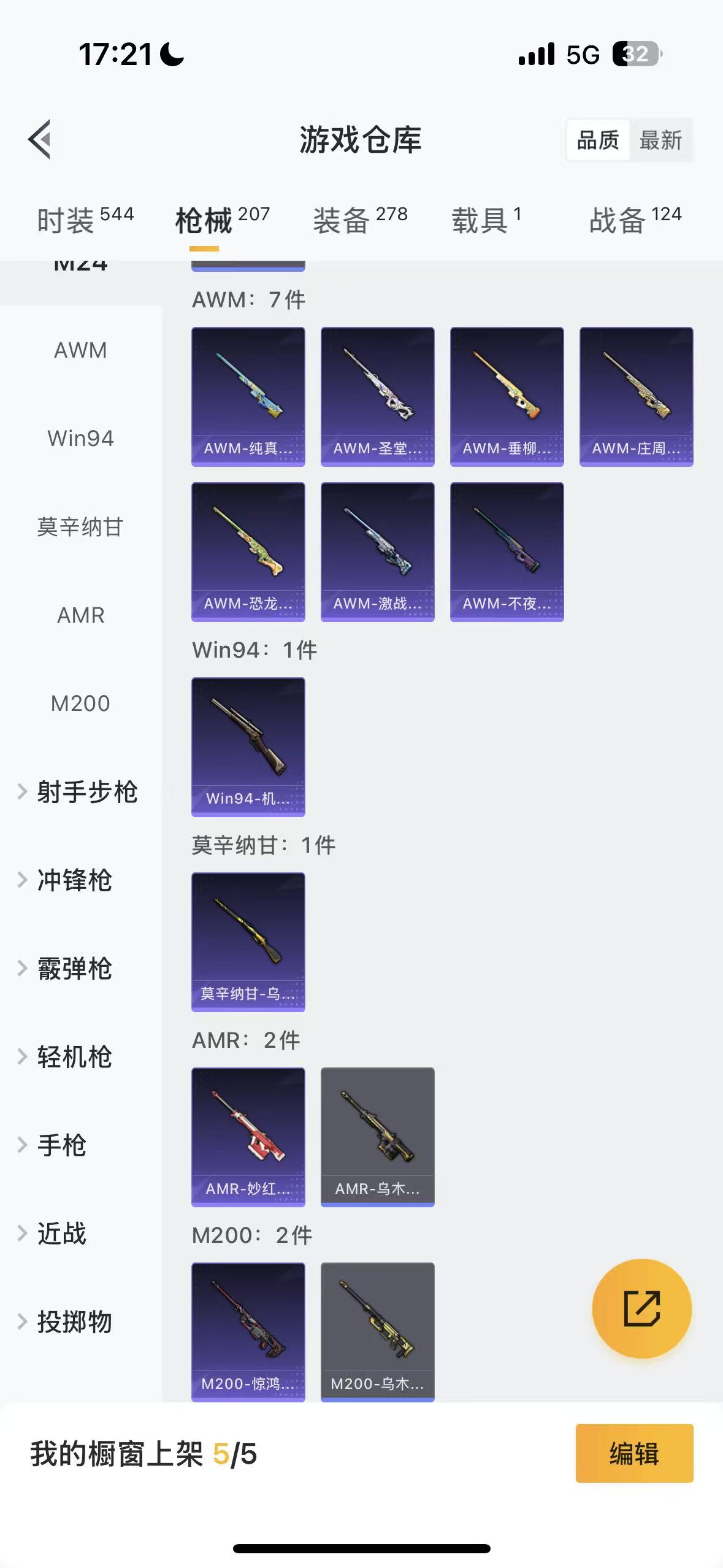Select Win94 in the side list
The height and width of the screenshot is (1568, 723).
[80, 439]
